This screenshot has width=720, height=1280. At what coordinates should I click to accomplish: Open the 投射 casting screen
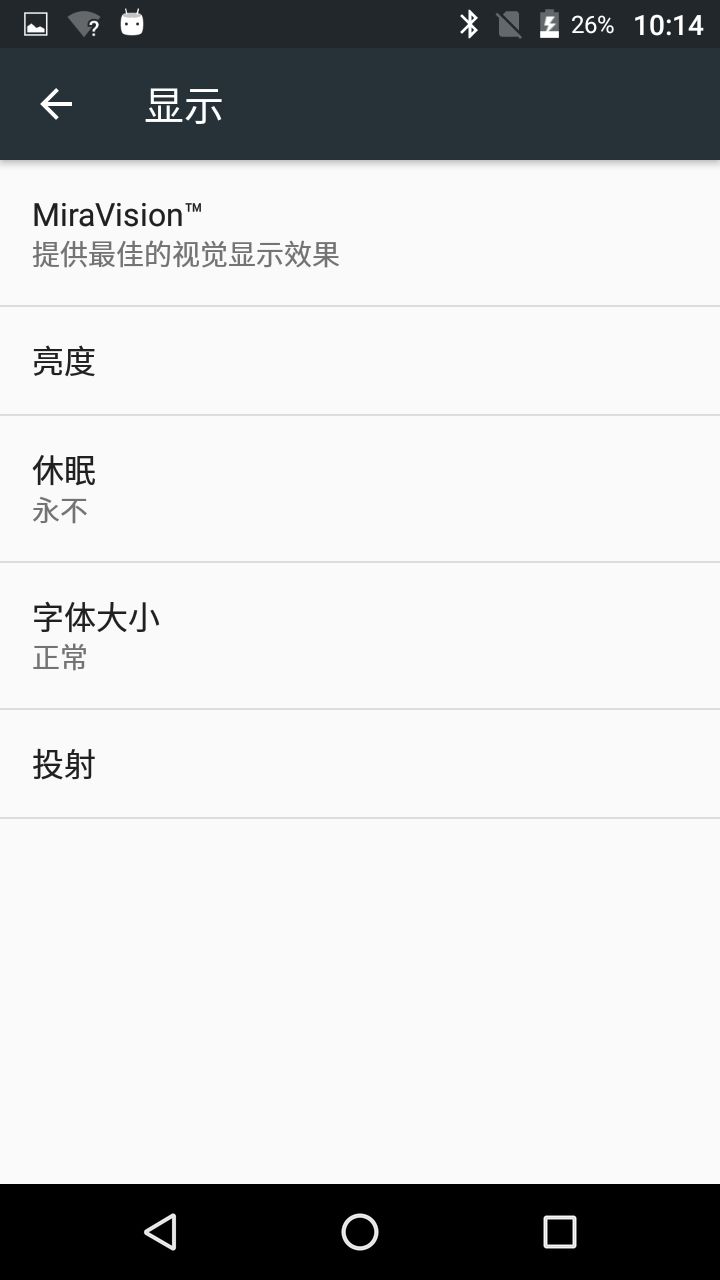tap(360, 763)
